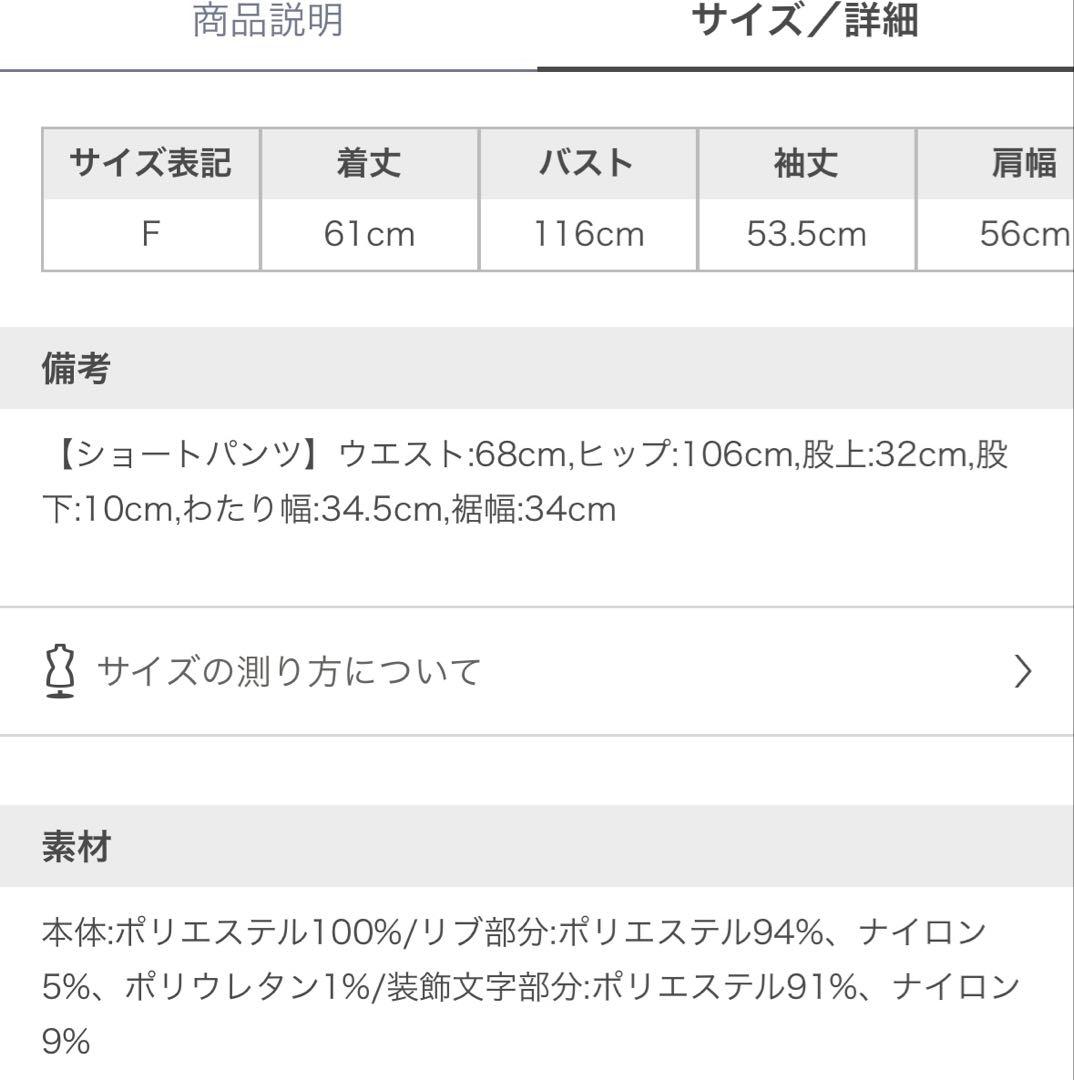Screen dimensions: 1074x1080
Task: Switch to the 商品説明 tab
Action: [268, 22]
